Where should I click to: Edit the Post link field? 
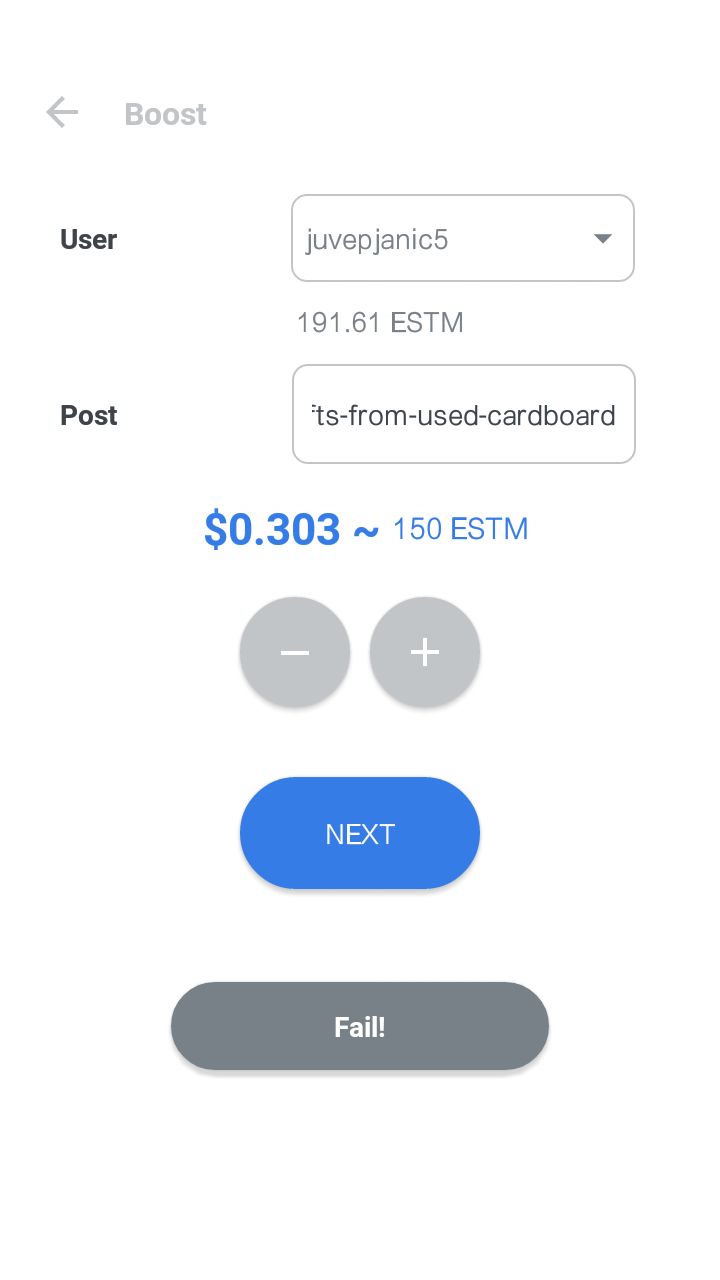(x=464, y=414)
